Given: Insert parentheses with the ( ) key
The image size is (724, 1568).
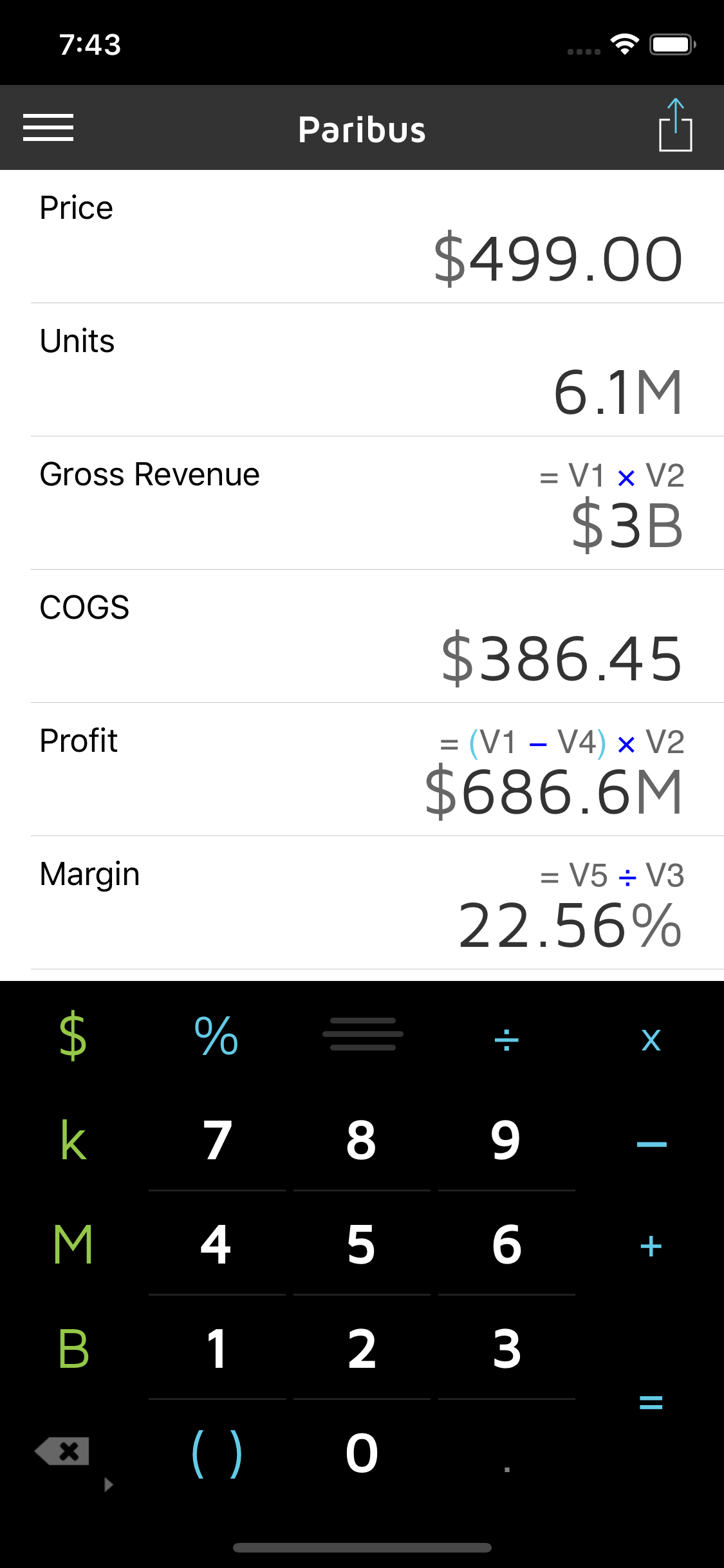Looking at the screenshot, I should click(x=217, y=1453).
